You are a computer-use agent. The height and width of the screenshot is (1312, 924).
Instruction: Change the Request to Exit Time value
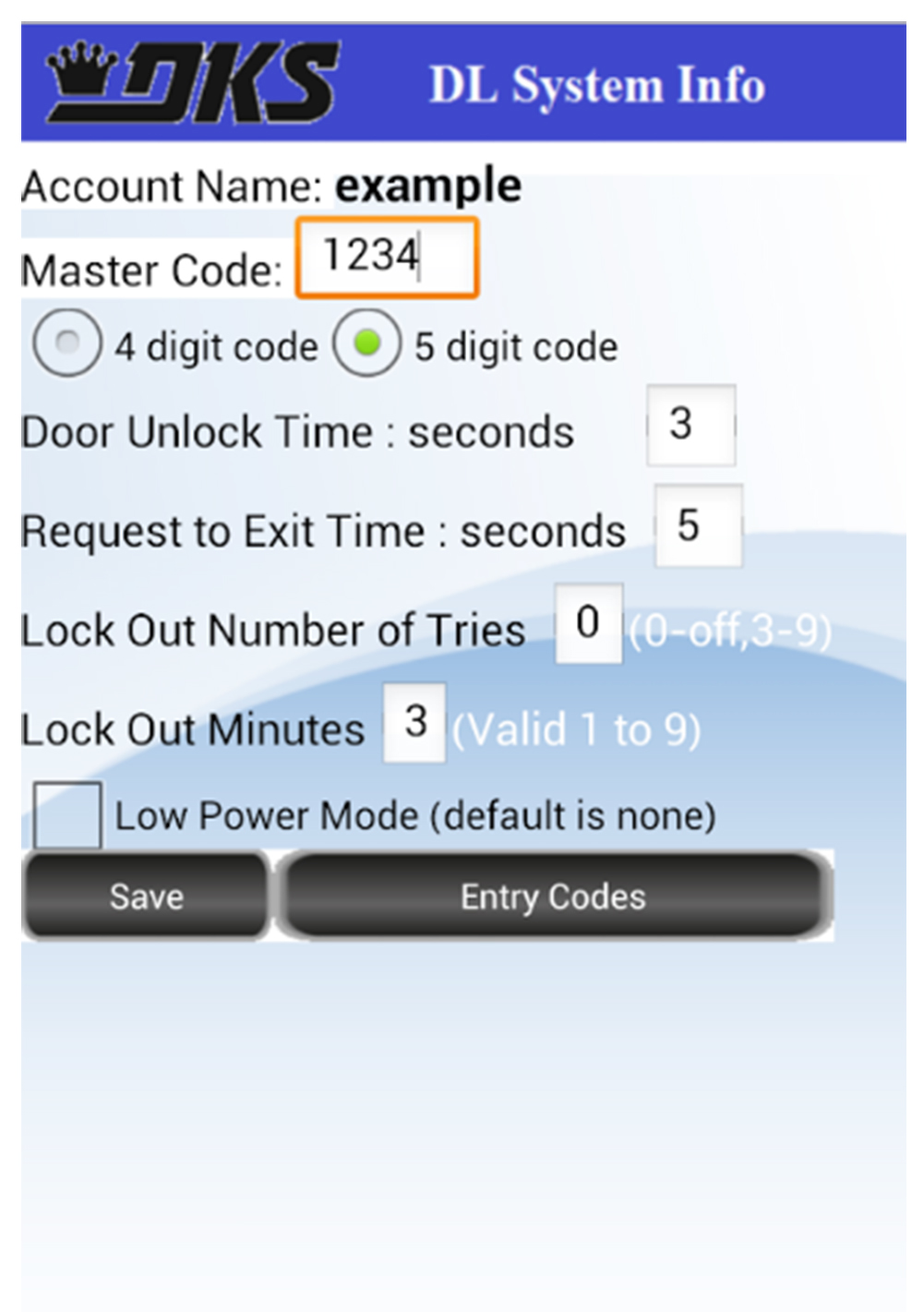(x=698, y=525)
